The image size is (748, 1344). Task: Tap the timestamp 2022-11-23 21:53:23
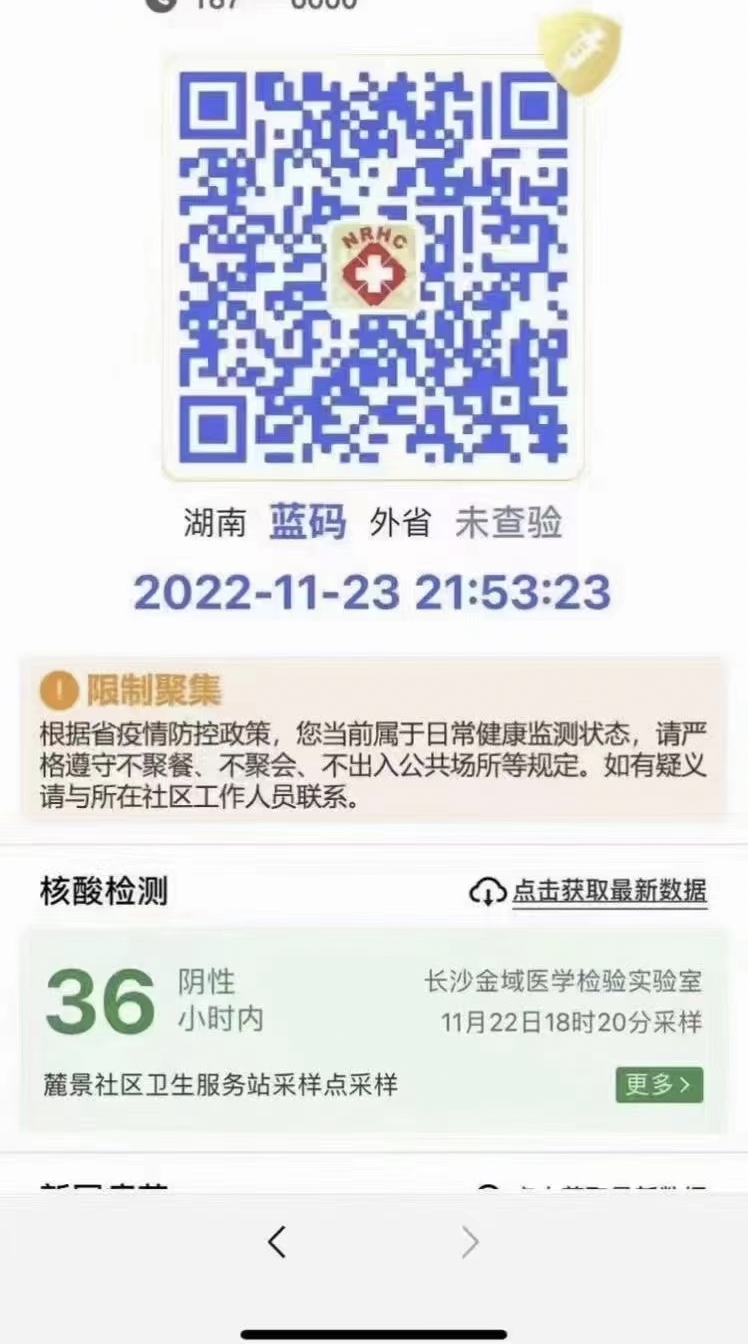pos(374,592)
